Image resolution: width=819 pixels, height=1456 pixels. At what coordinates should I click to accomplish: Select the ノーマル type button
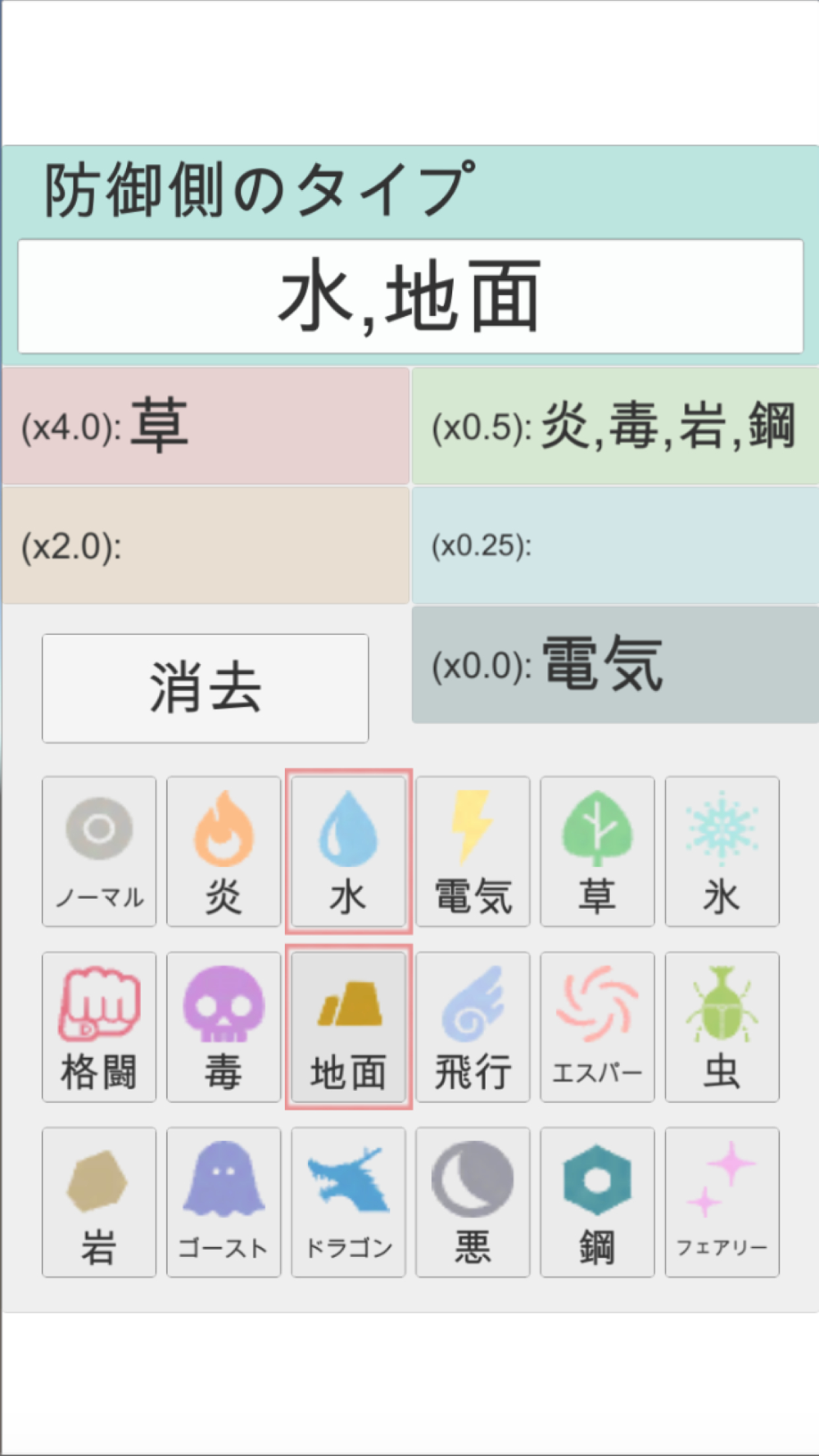tap(99, 852)
